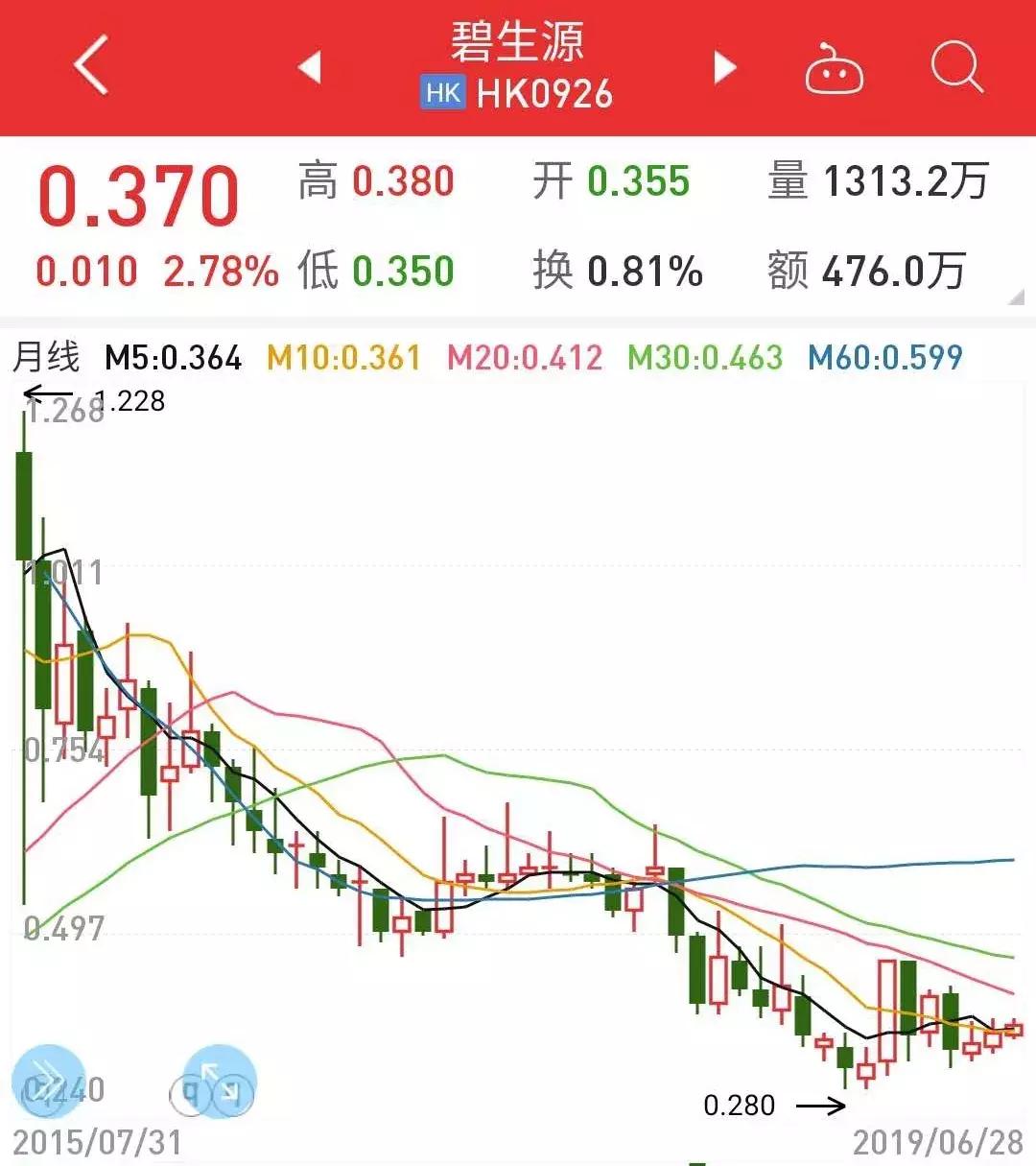Screen dimensions: 1036x1166
Task: Open the robot smart assistant
Action: pos(833,68)
